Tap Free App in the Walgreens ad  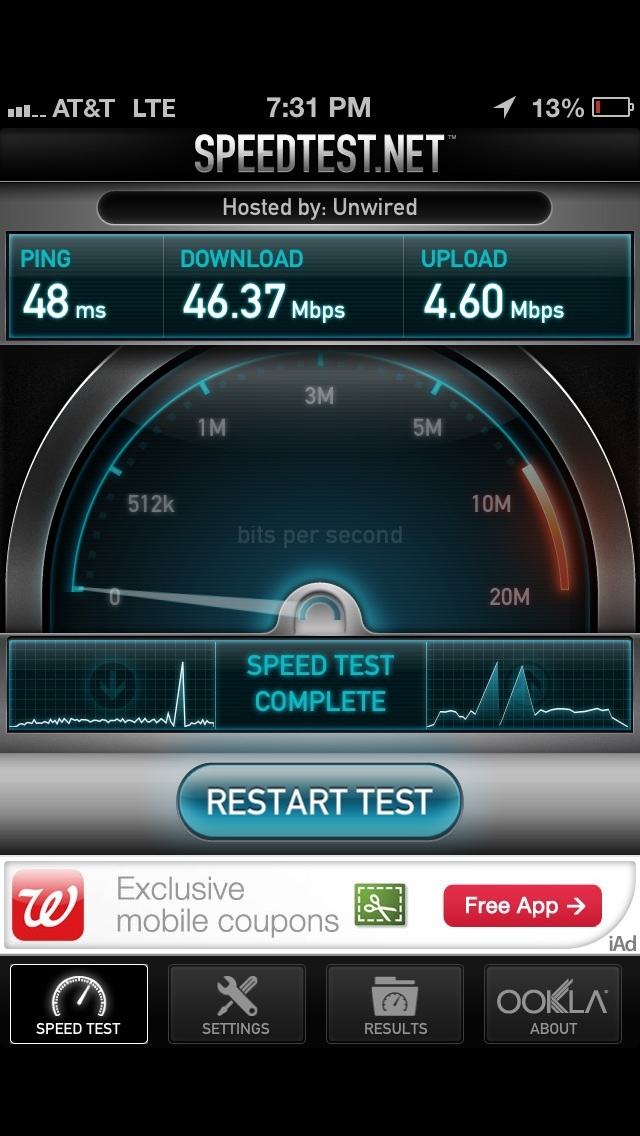523,906
